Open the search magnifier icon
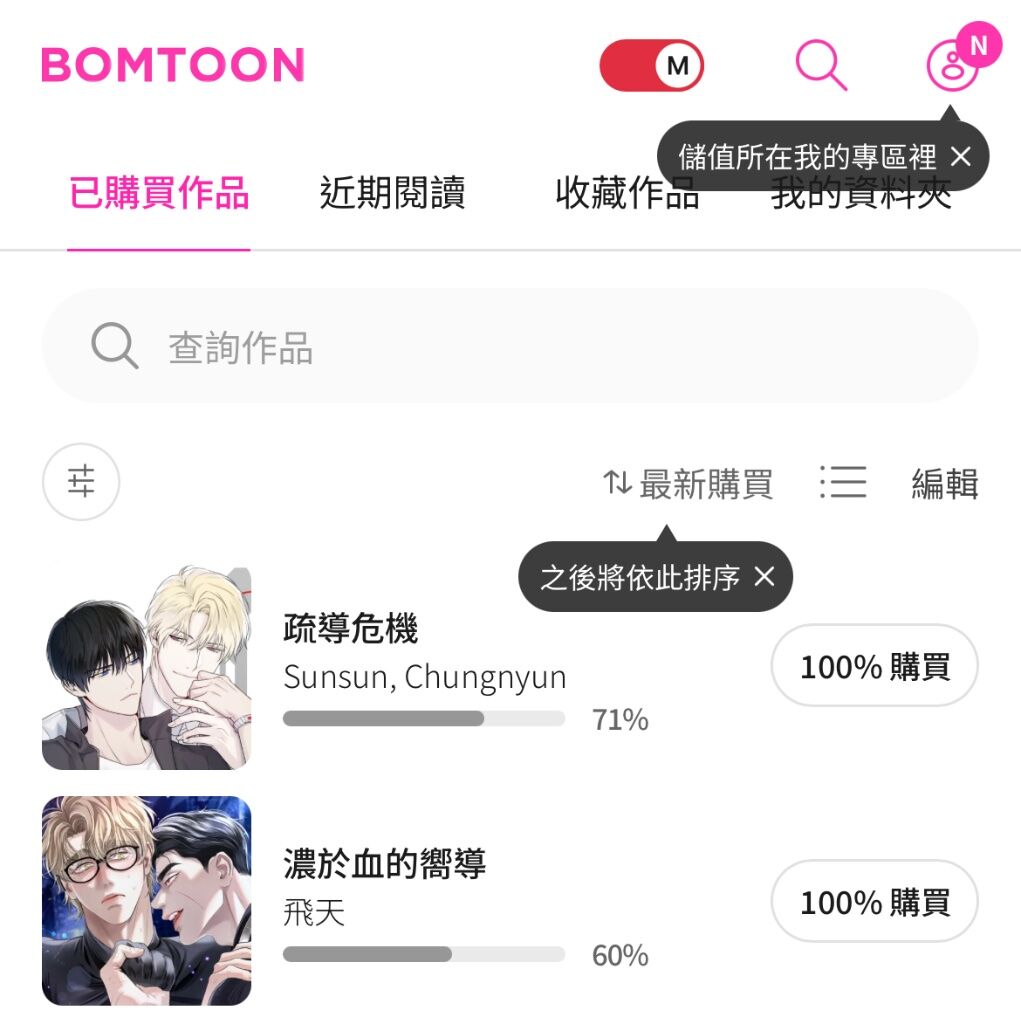The width and height of the screenshot is (1021, 1024). (820, 65)
